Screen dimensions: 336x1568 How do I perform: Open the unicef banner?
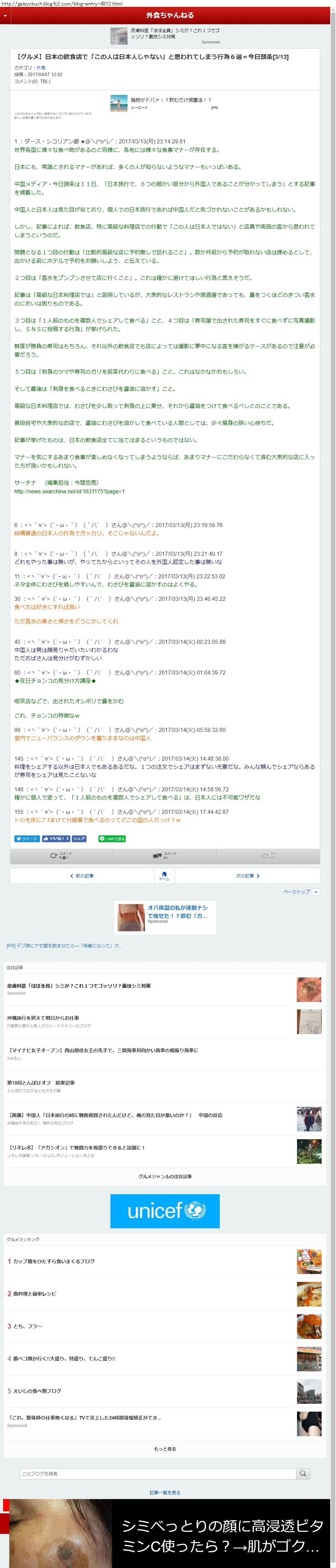pos(165,1211)
